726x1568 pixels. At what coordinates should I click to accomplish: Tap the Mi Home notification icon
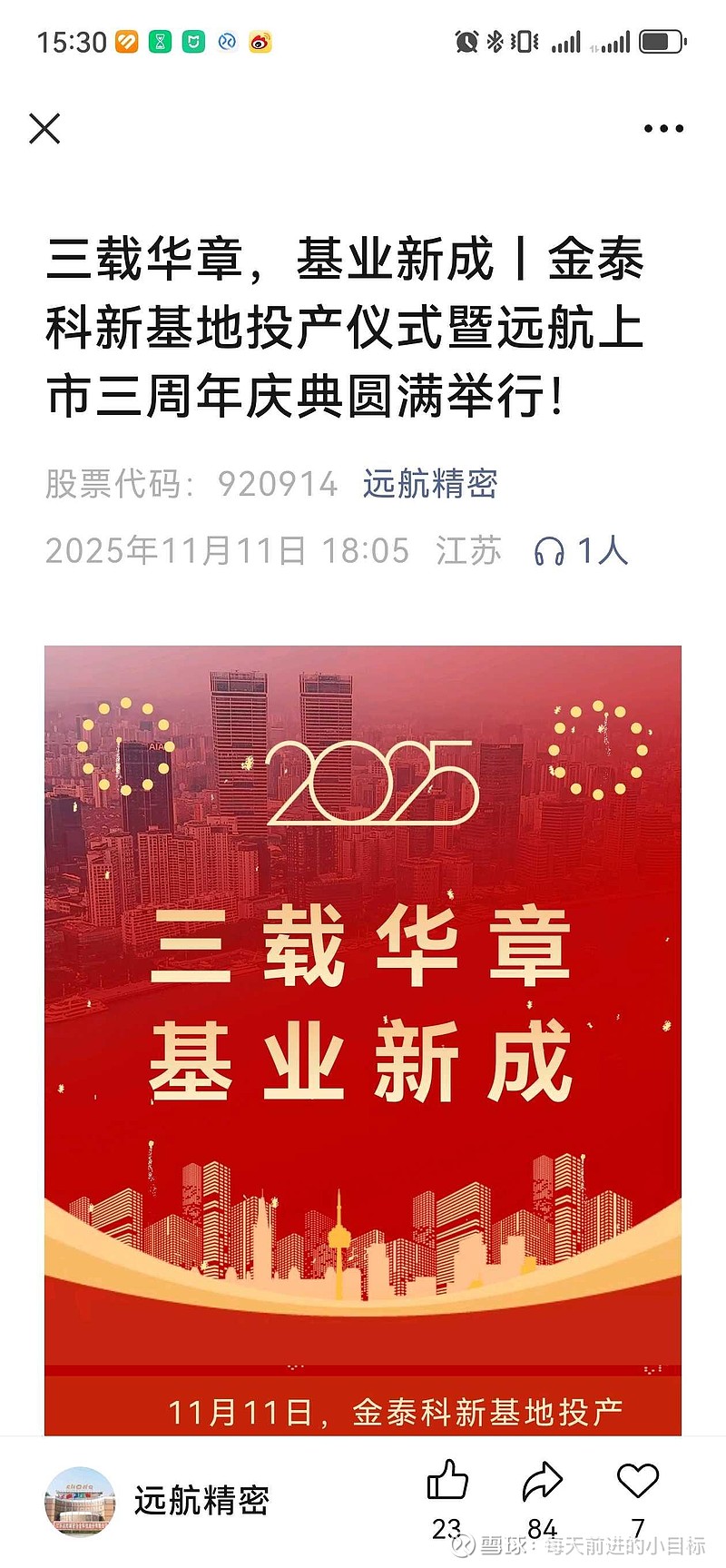(x=192, y=42)
